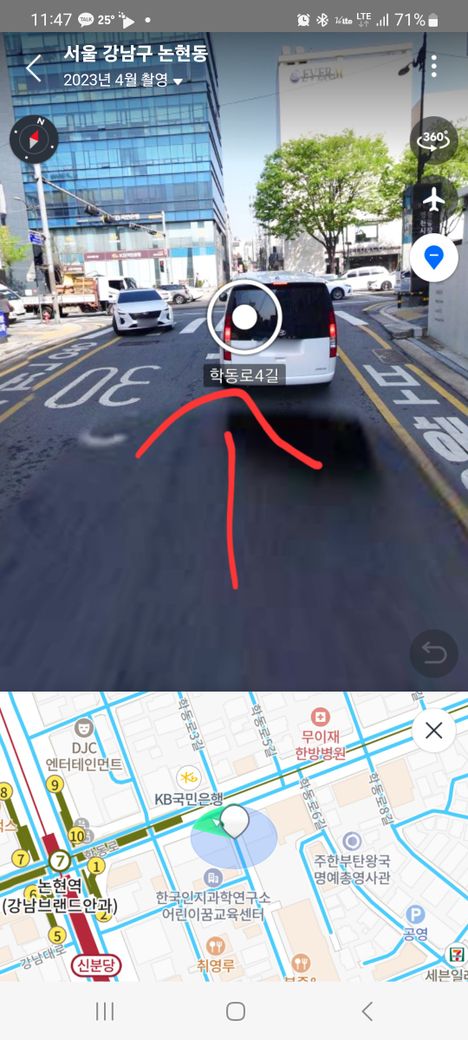Tap the undo arrow button
Screen dimensions: 468x1040
[x=434, y=653]
